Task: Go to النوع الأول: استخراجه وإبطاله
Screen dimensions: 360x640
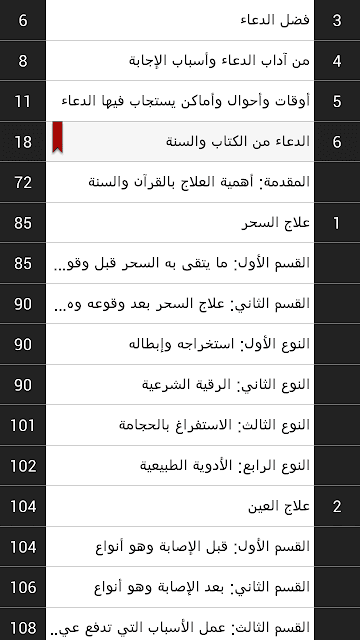Action: click(x=180, y=344)
